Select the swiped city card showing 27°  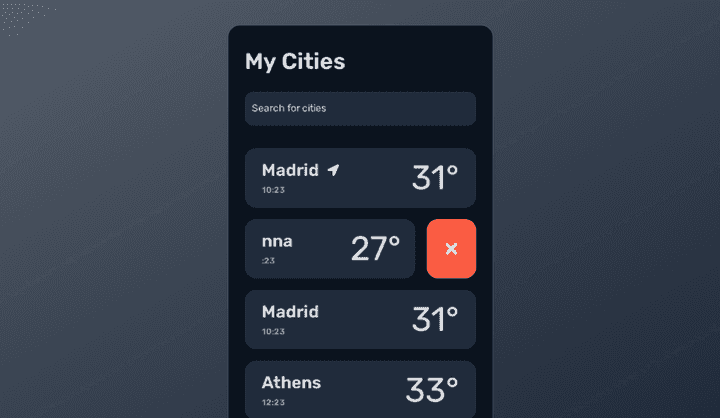click(330, 249)
